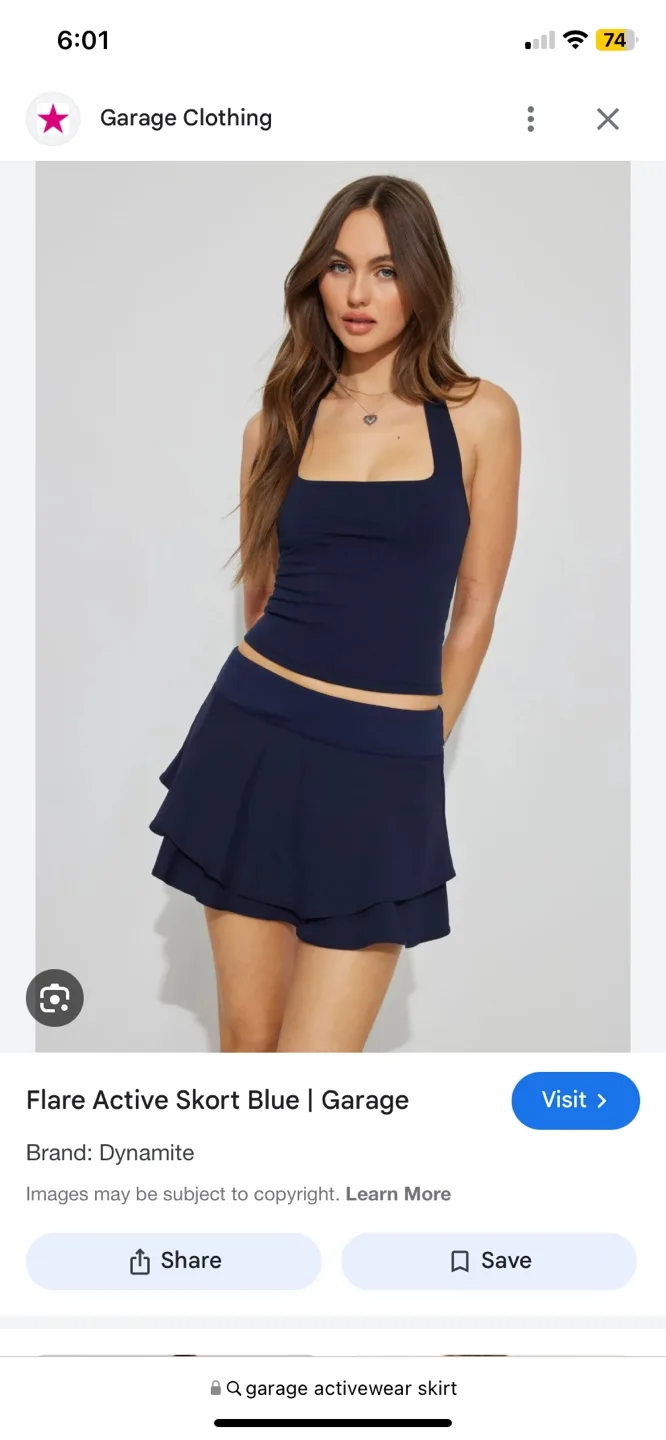Screen dimensions: 666x1440
Task: Visit the Garage product page
Action: click(x=575, y=1100)
